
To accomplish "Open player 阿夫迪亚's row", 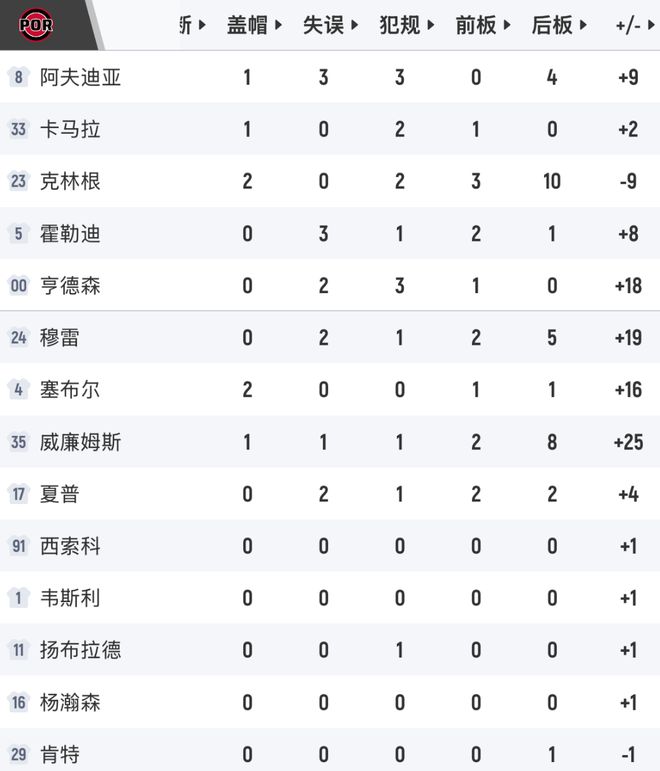I will (x=80, y=77).
